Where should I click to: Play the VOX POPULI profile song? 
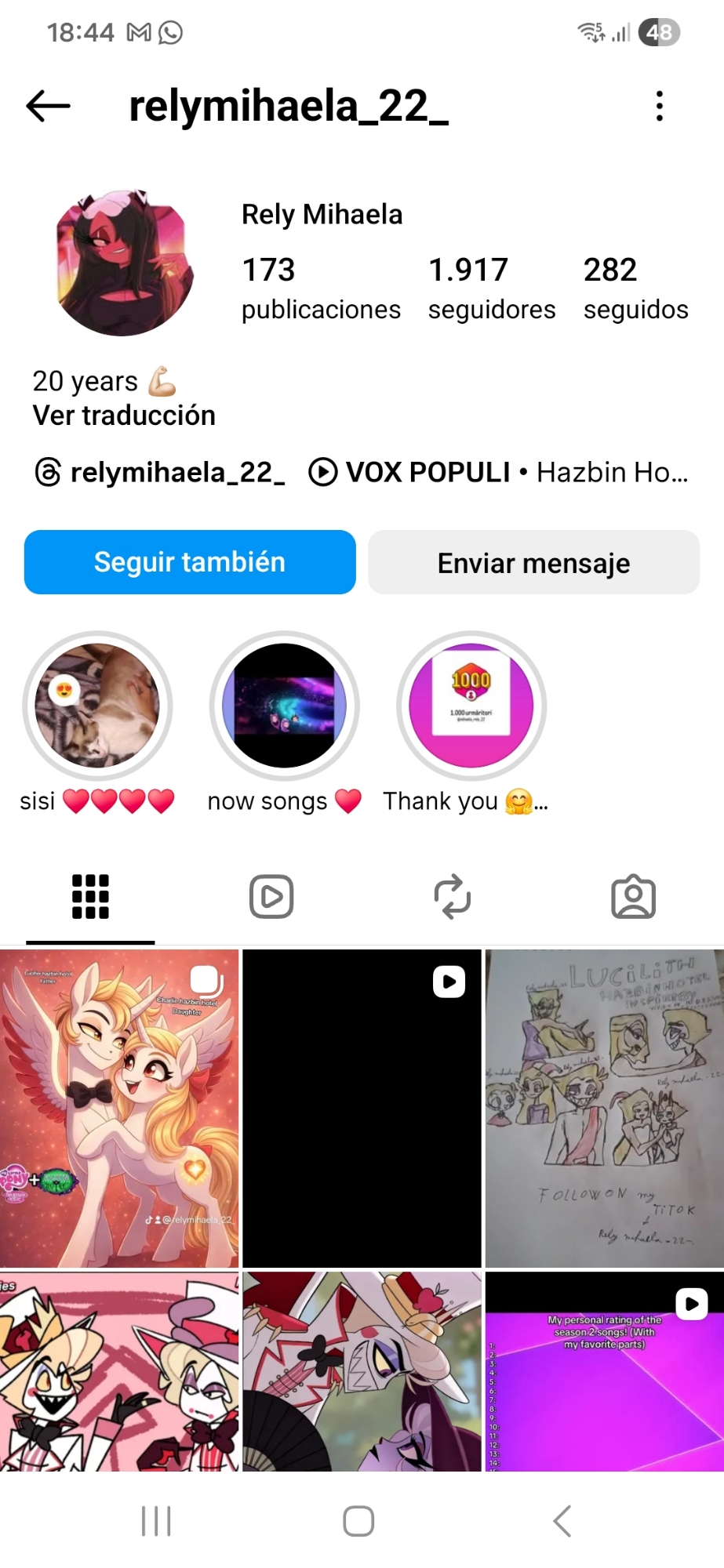[499, 473]
